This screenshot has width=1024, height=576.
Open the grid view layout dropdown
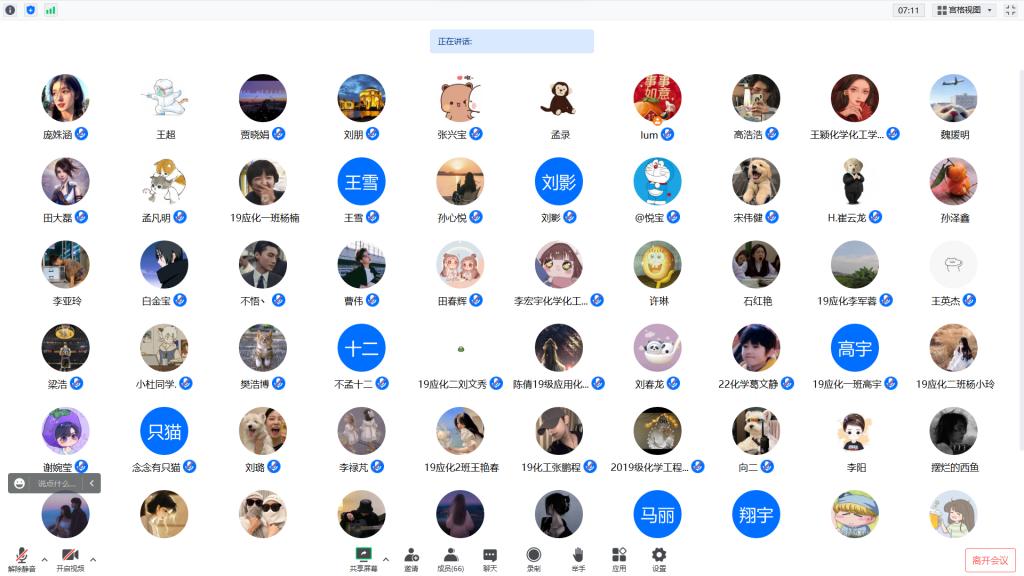(964, 10)
